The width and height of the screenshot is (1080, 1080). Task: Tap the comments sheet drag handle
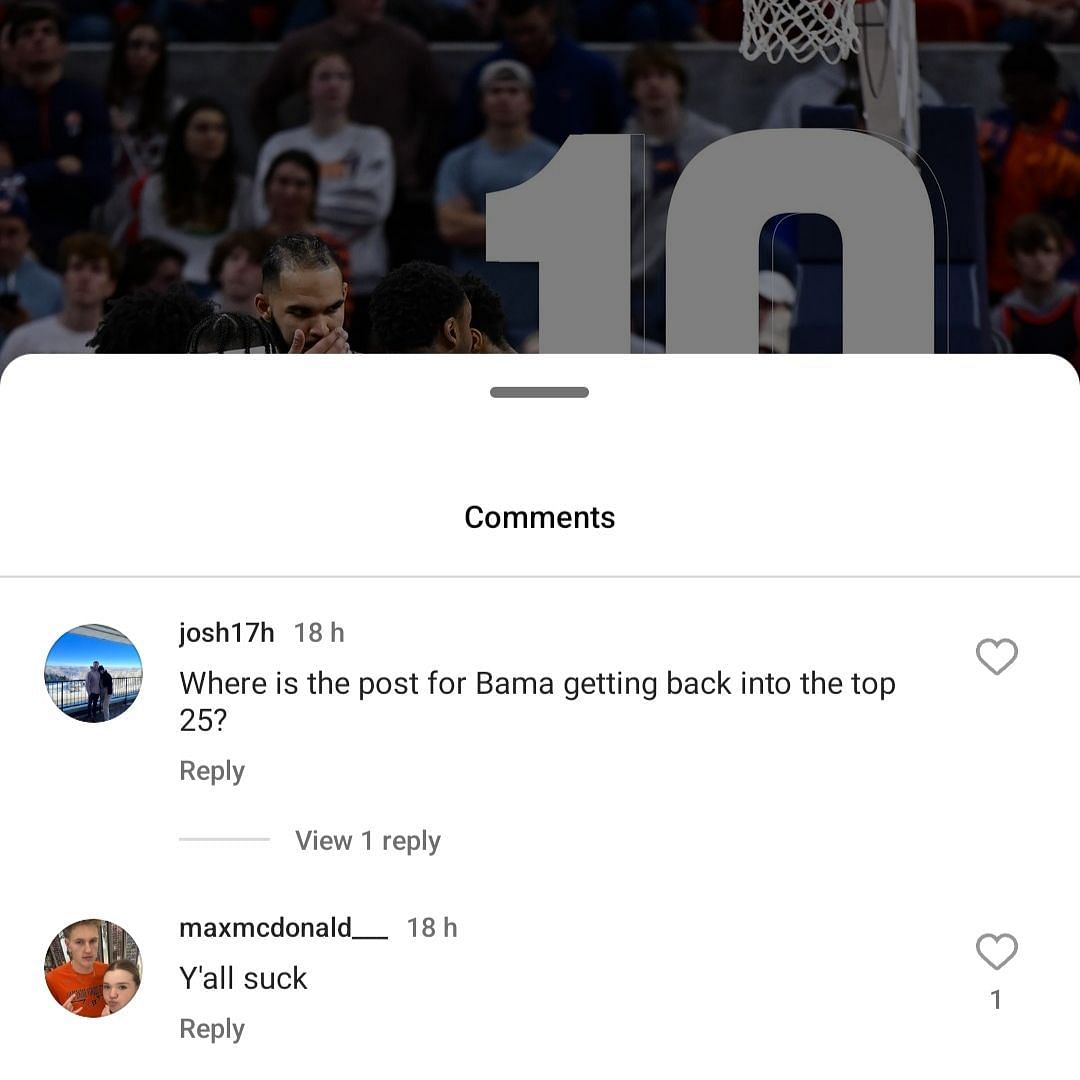[x=539, y=392]
